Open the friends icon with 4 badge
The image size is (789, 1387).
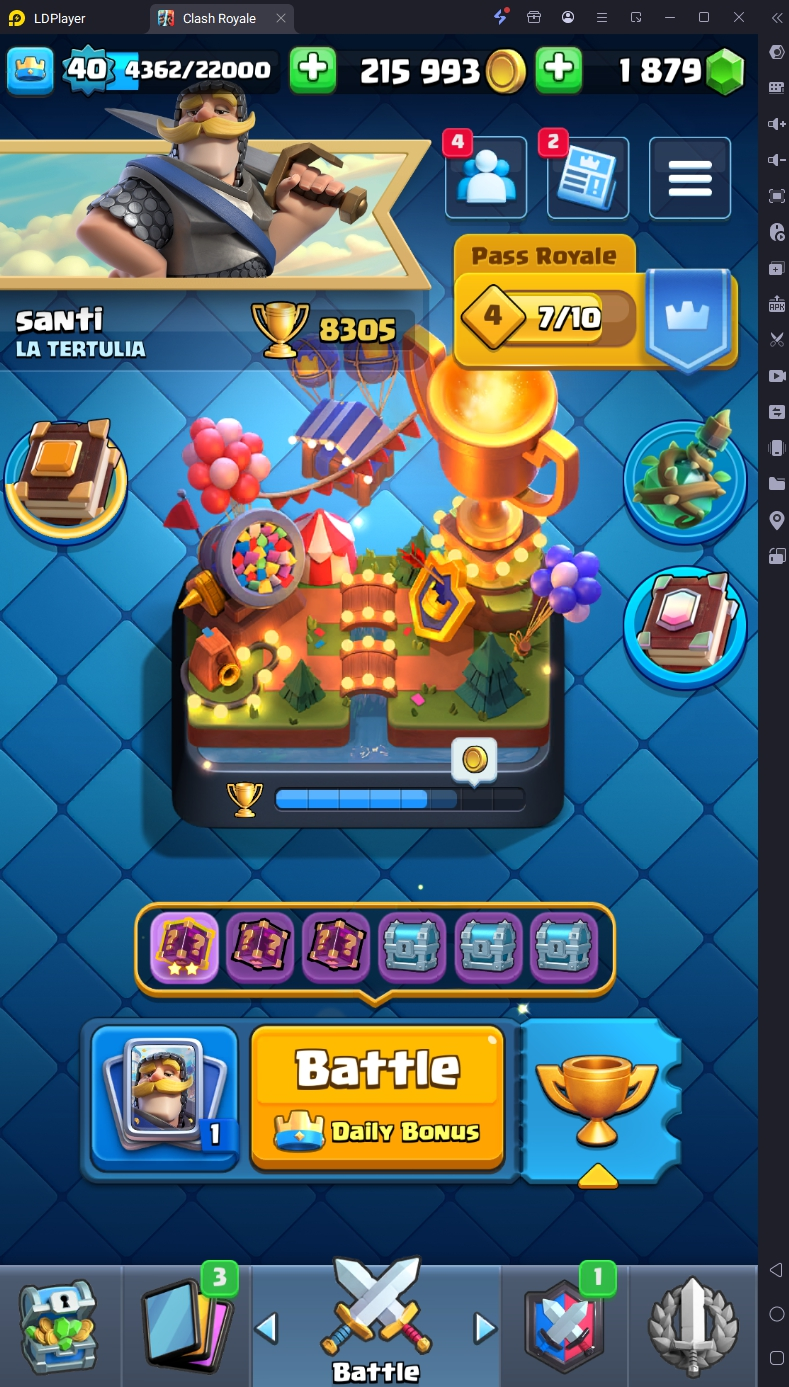[486, 178]
